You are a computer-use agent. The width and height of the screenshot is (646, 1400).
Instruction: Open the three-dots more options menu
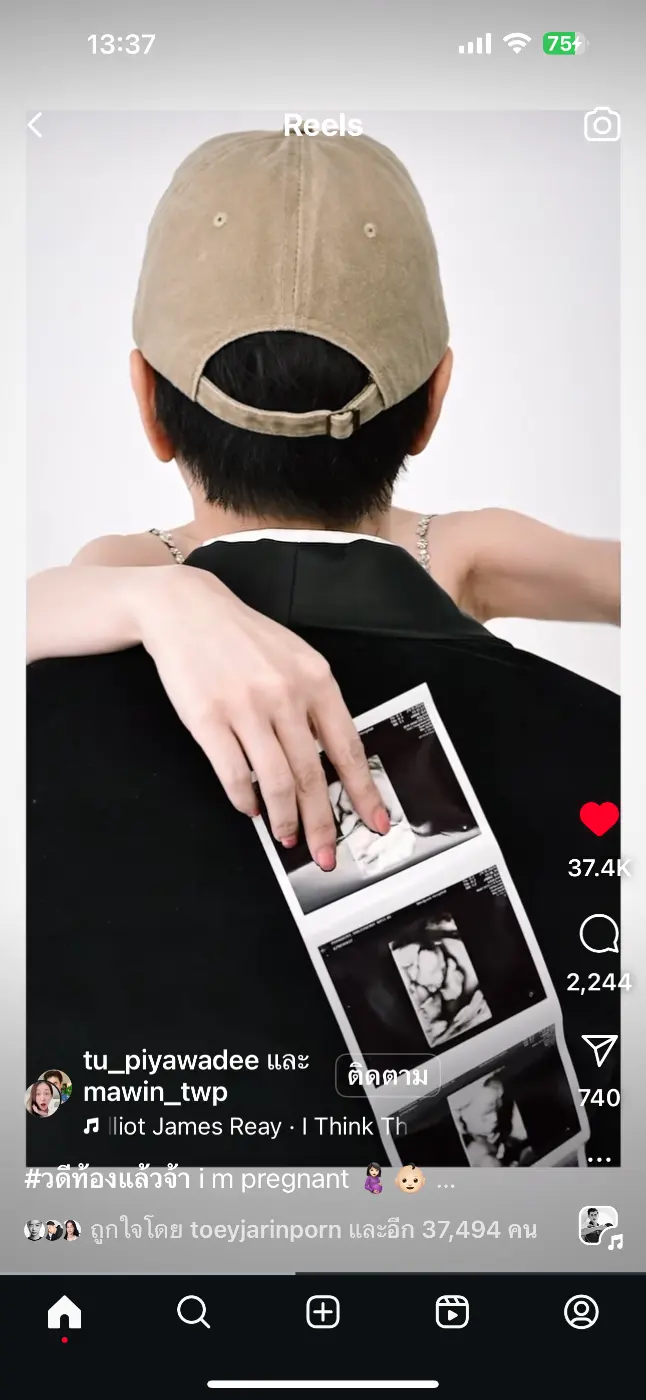(599, 1159)
